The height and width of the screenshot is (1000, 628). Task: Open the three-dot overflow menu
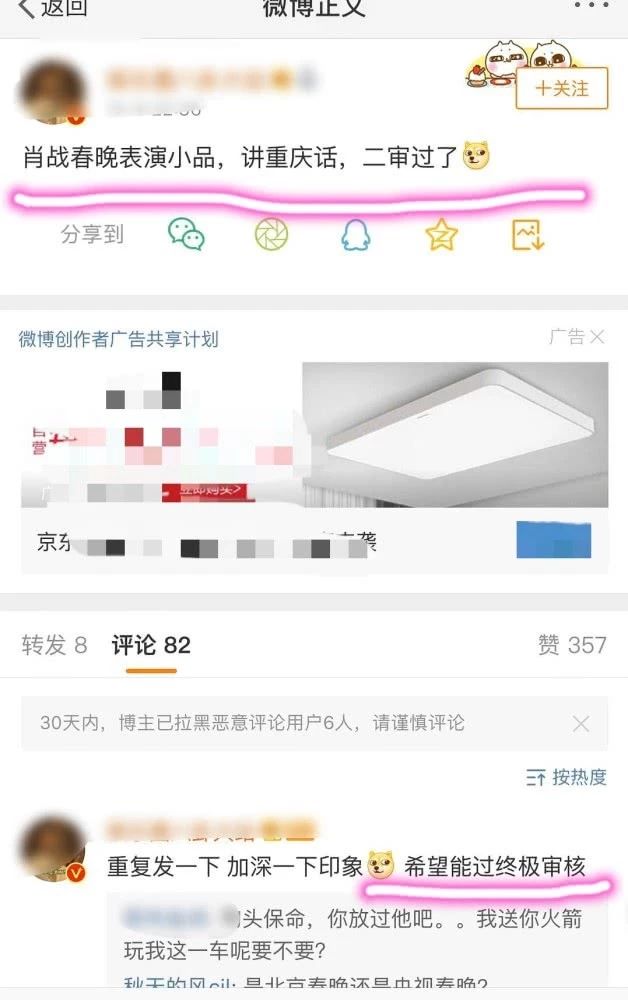click(590, 6)
